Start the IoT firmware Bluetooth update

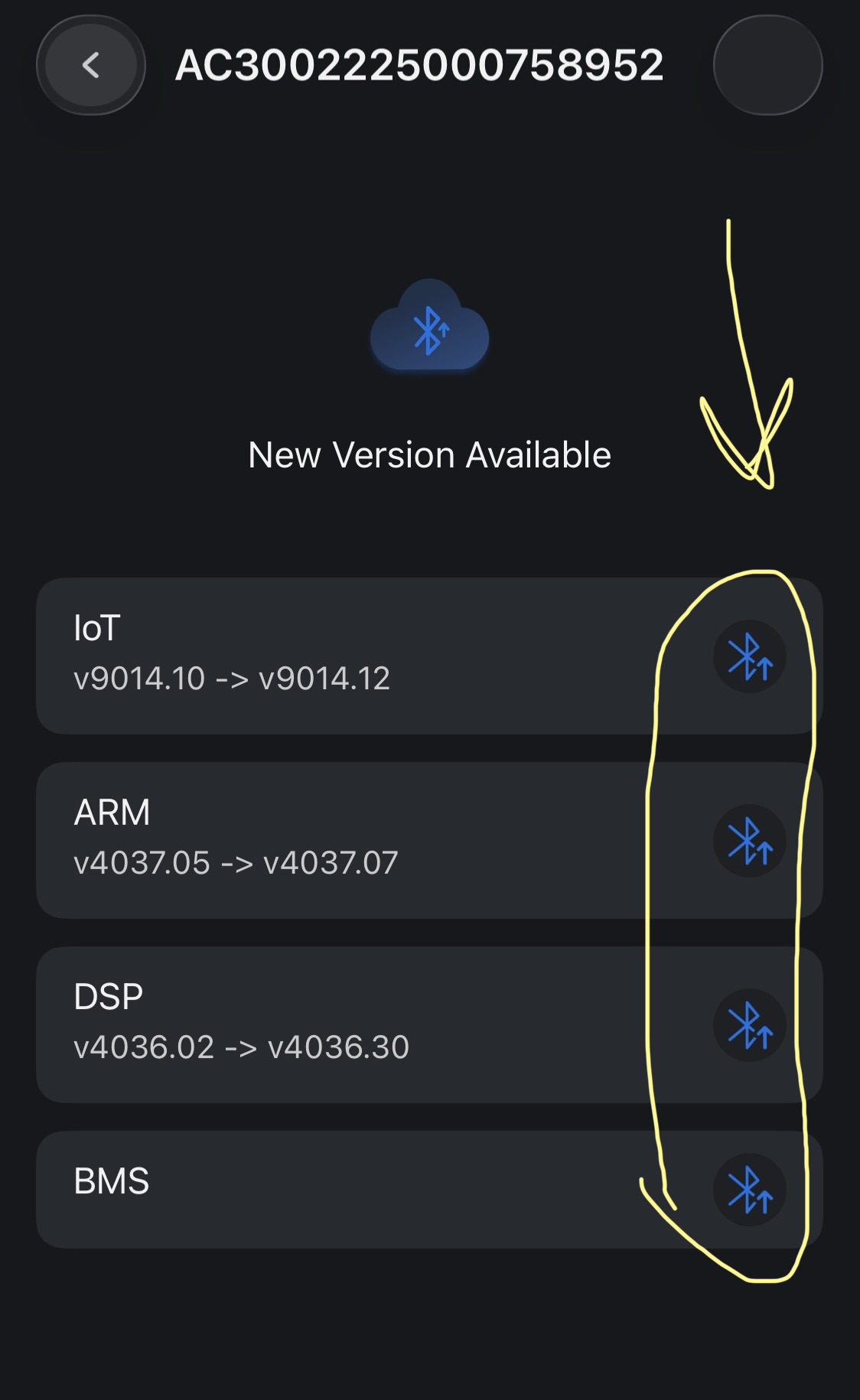click(749, 656)
